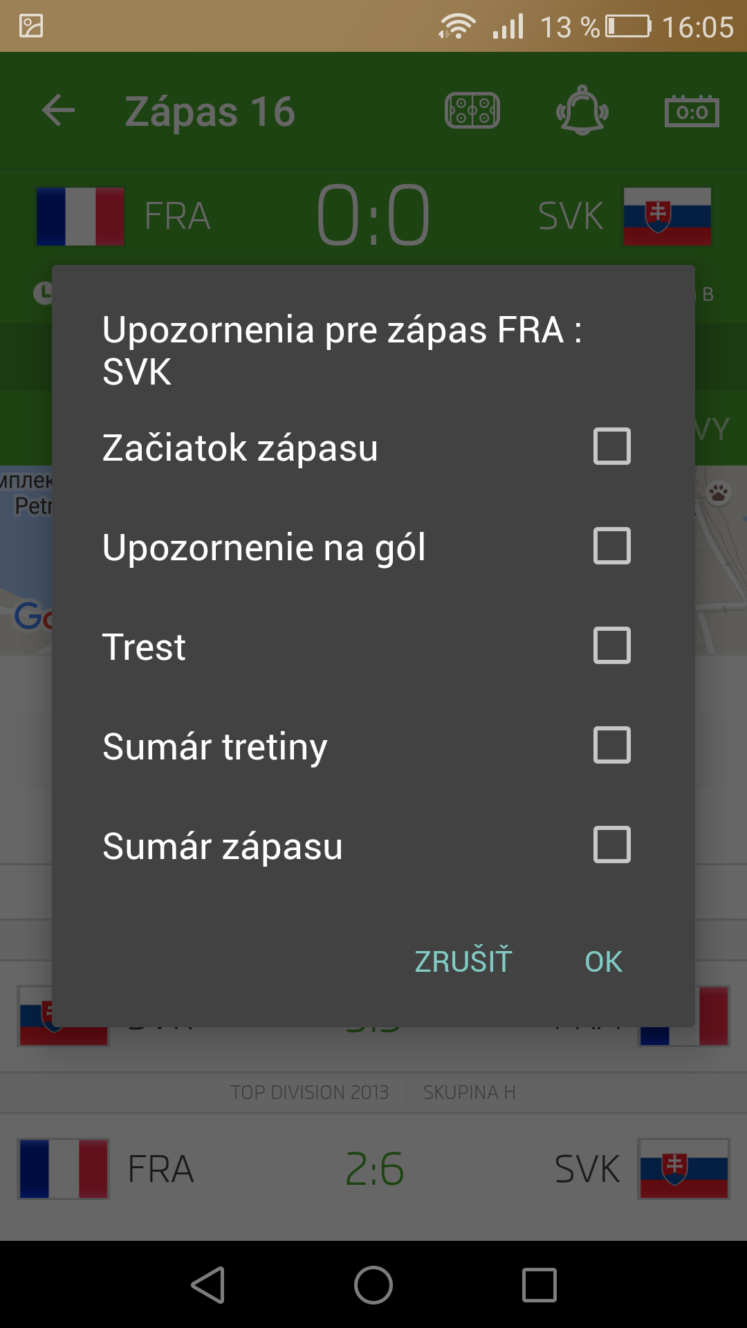Go to the system home screen
Screen dimensions: 747x1328
click(x=373, y=1285)
